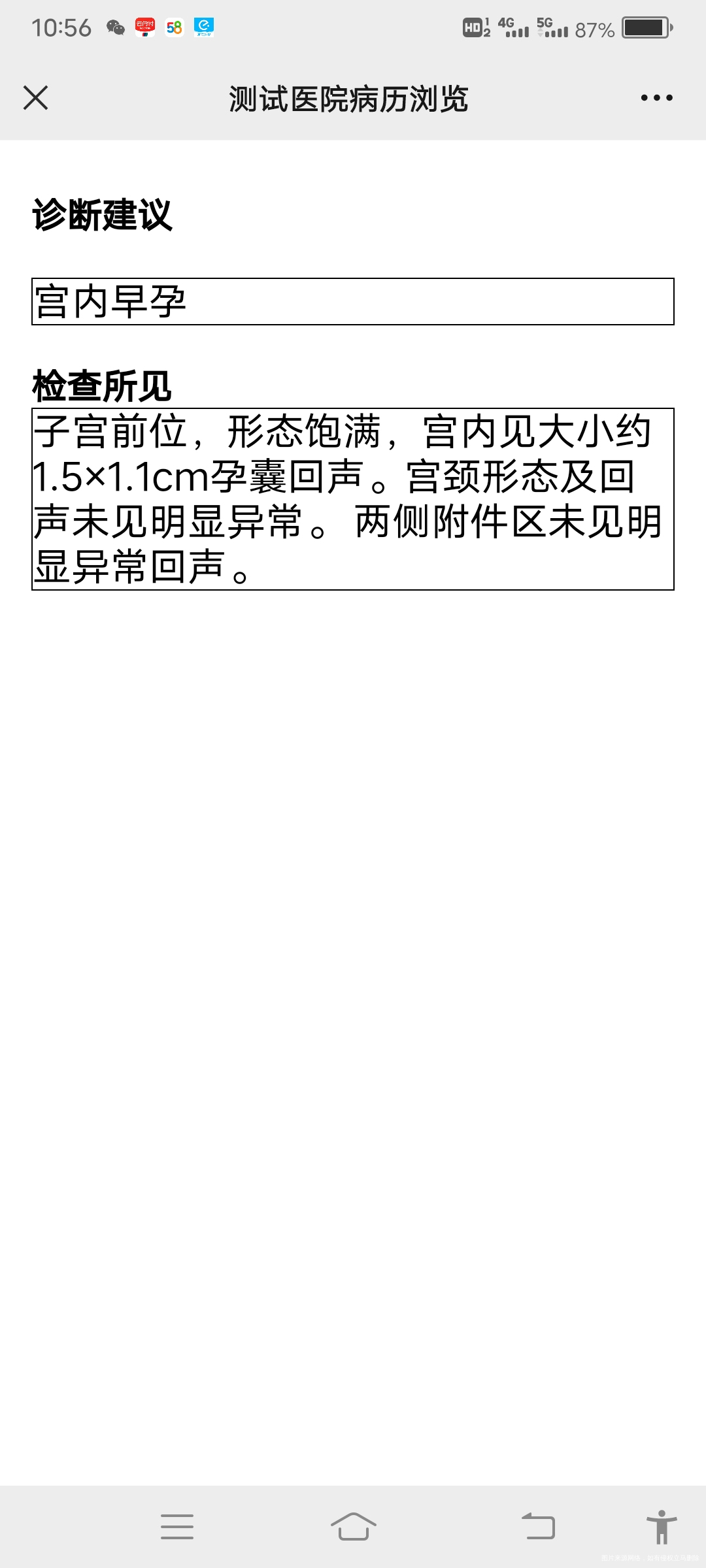Tap the 测试医院病历浏览 title
This screenshot has width=706, height=1568.
(348, 98)
